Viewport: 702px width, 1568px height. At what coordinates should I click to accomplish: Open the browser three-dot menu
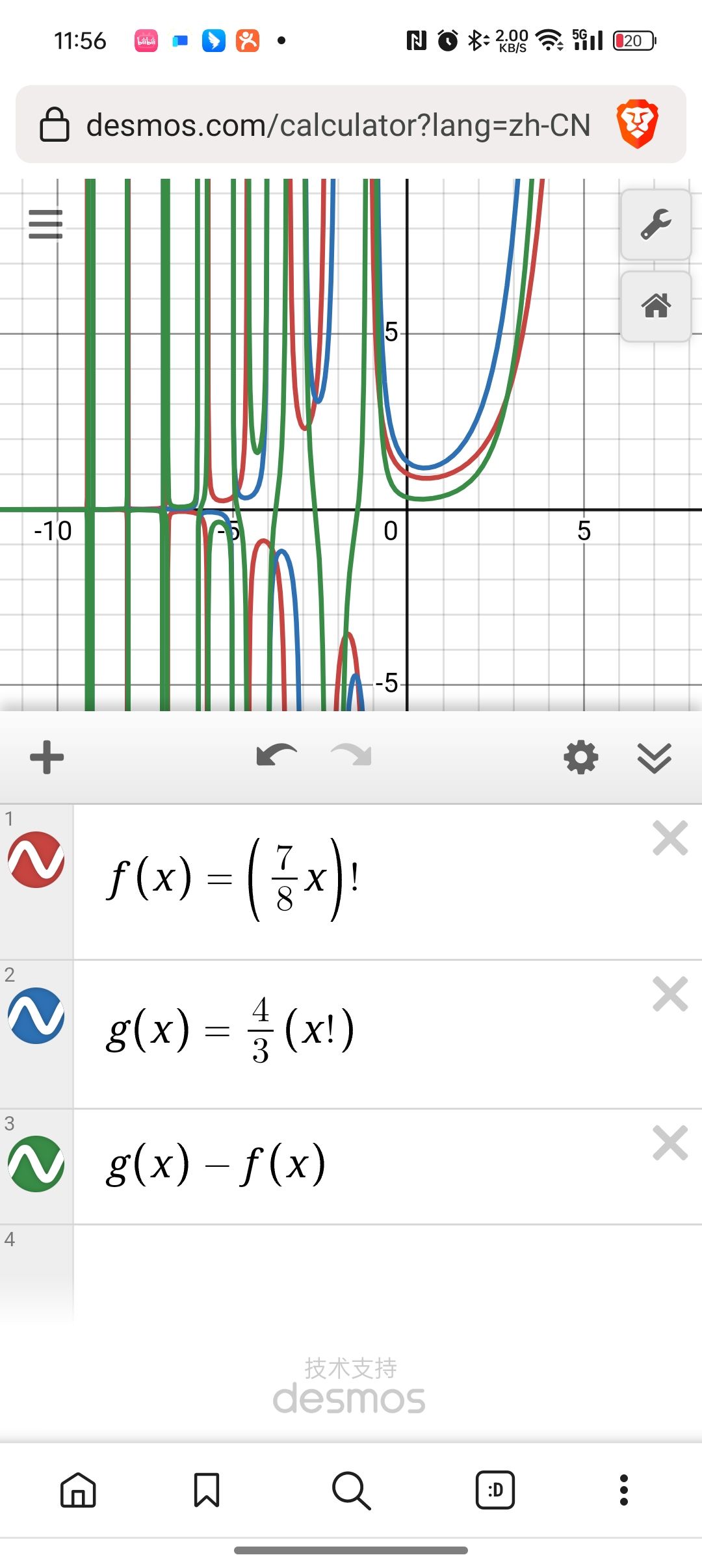623,1490
